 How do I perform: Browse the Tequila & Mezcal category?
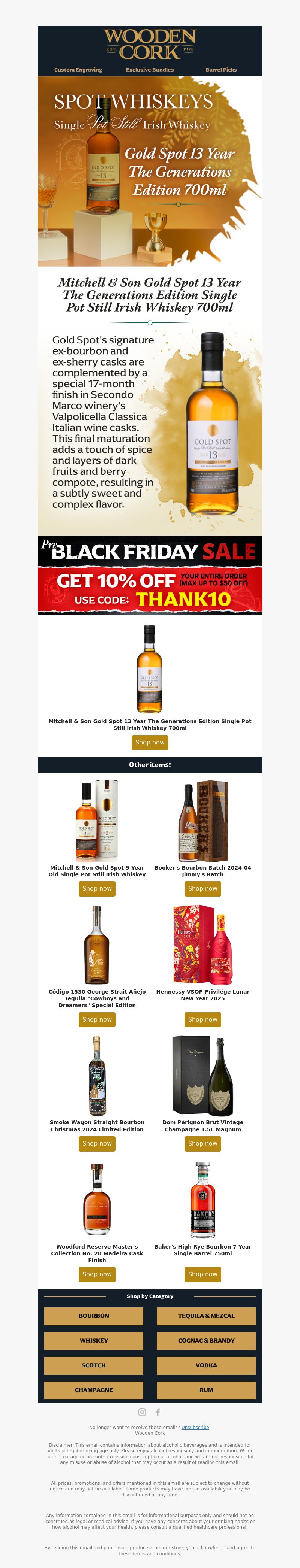(206, 1316)
